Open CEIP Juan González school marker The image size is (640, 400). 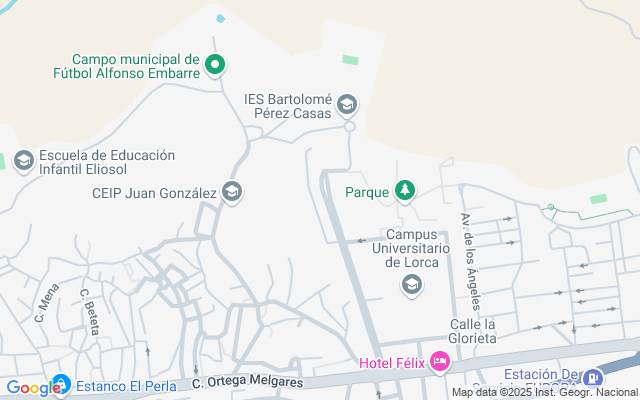pos(232,191)
